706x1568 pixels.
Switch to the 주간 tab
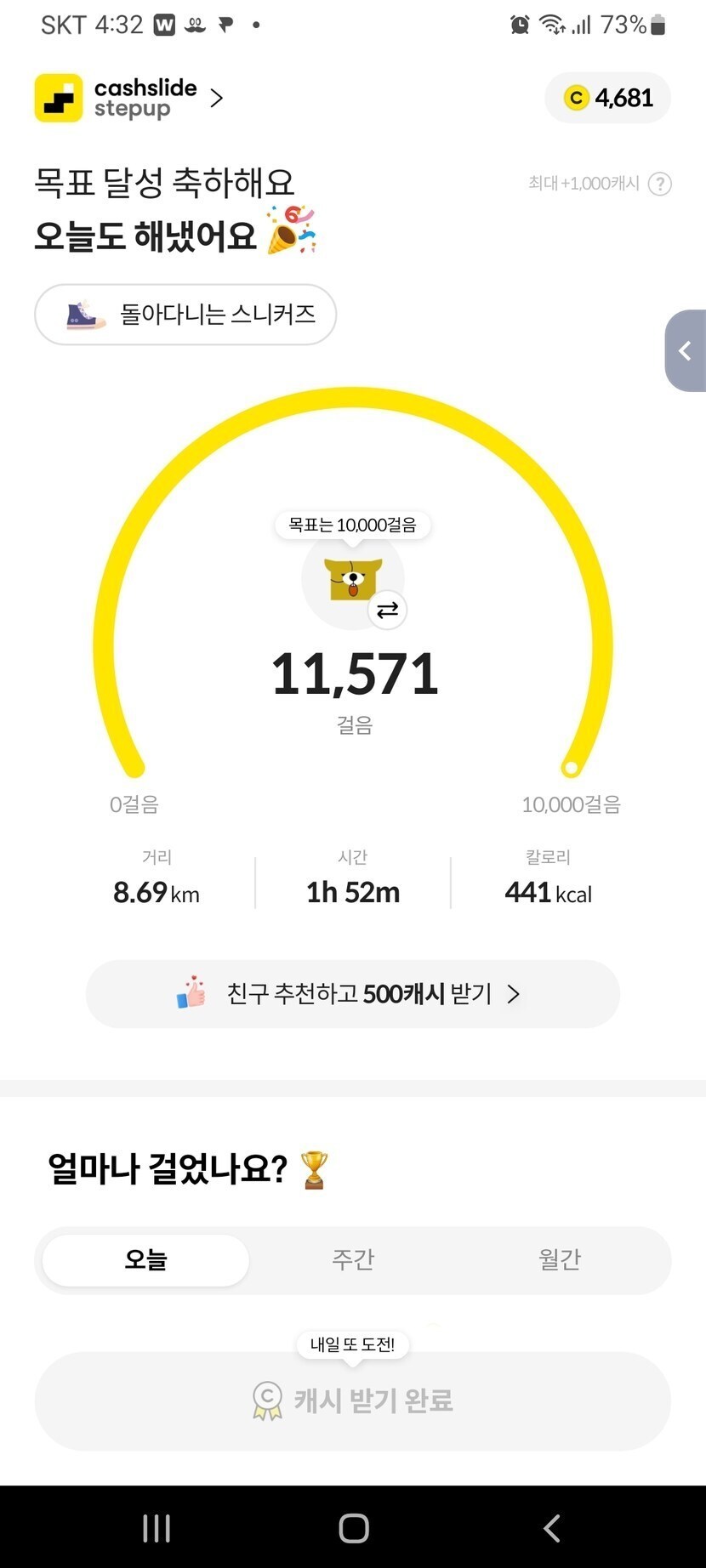tap(353, 1259)
